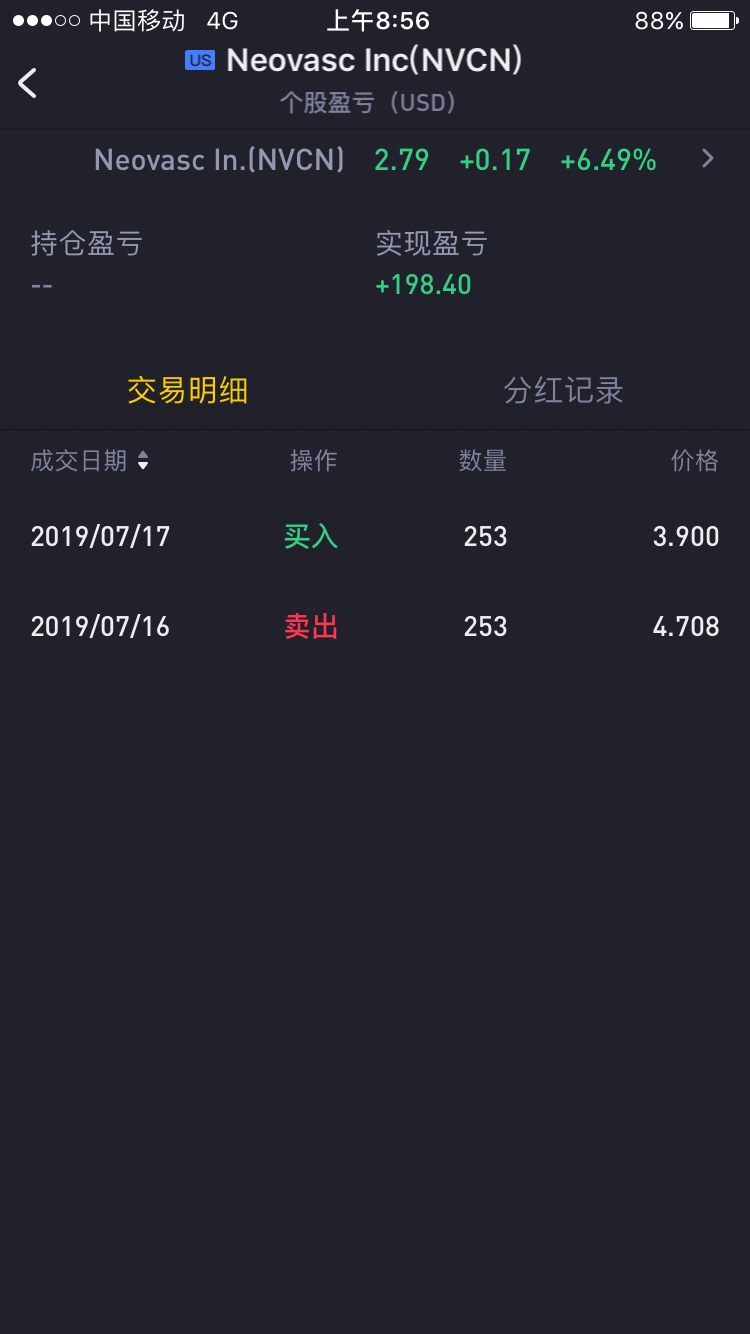Sort by 成交日期 column header
Image resolution: width=750 pixels, height=1334 pixels.
pos(90,460)
